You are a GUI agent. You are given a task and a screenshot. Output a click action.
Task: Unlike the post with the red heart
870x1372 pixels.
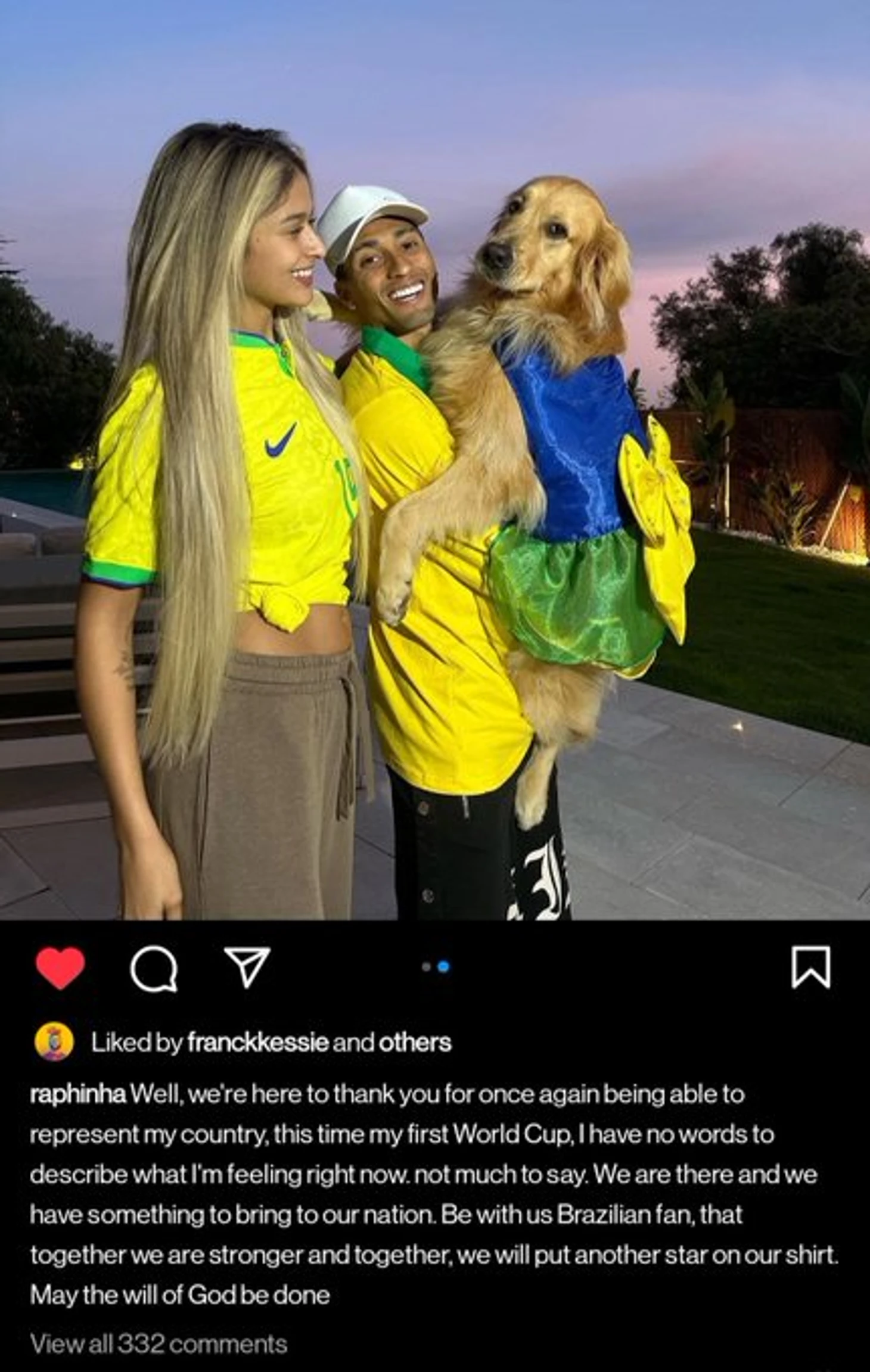coord(60,967)
